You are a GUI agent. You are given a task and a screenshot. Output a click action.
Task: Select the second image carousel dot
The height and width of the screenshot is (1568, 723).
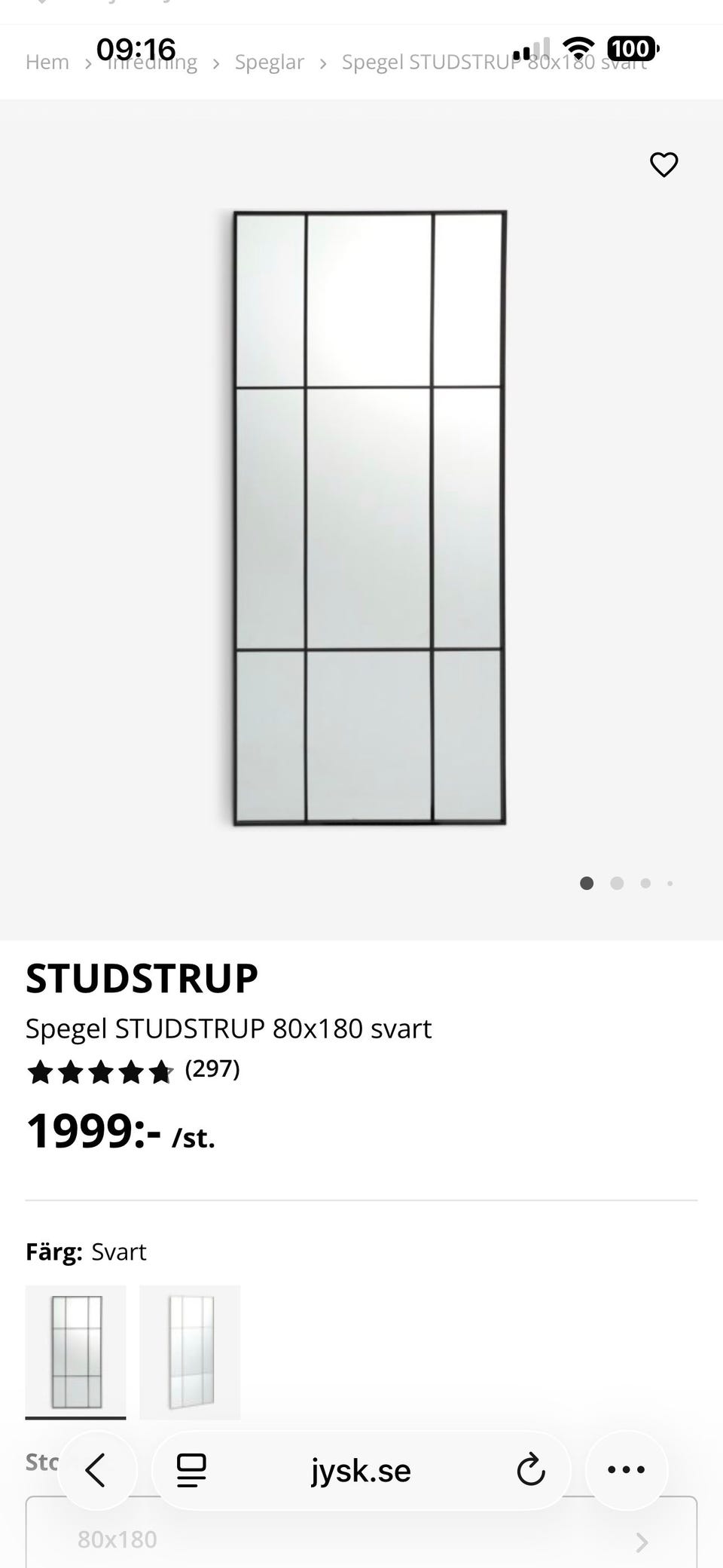point(617,882)
